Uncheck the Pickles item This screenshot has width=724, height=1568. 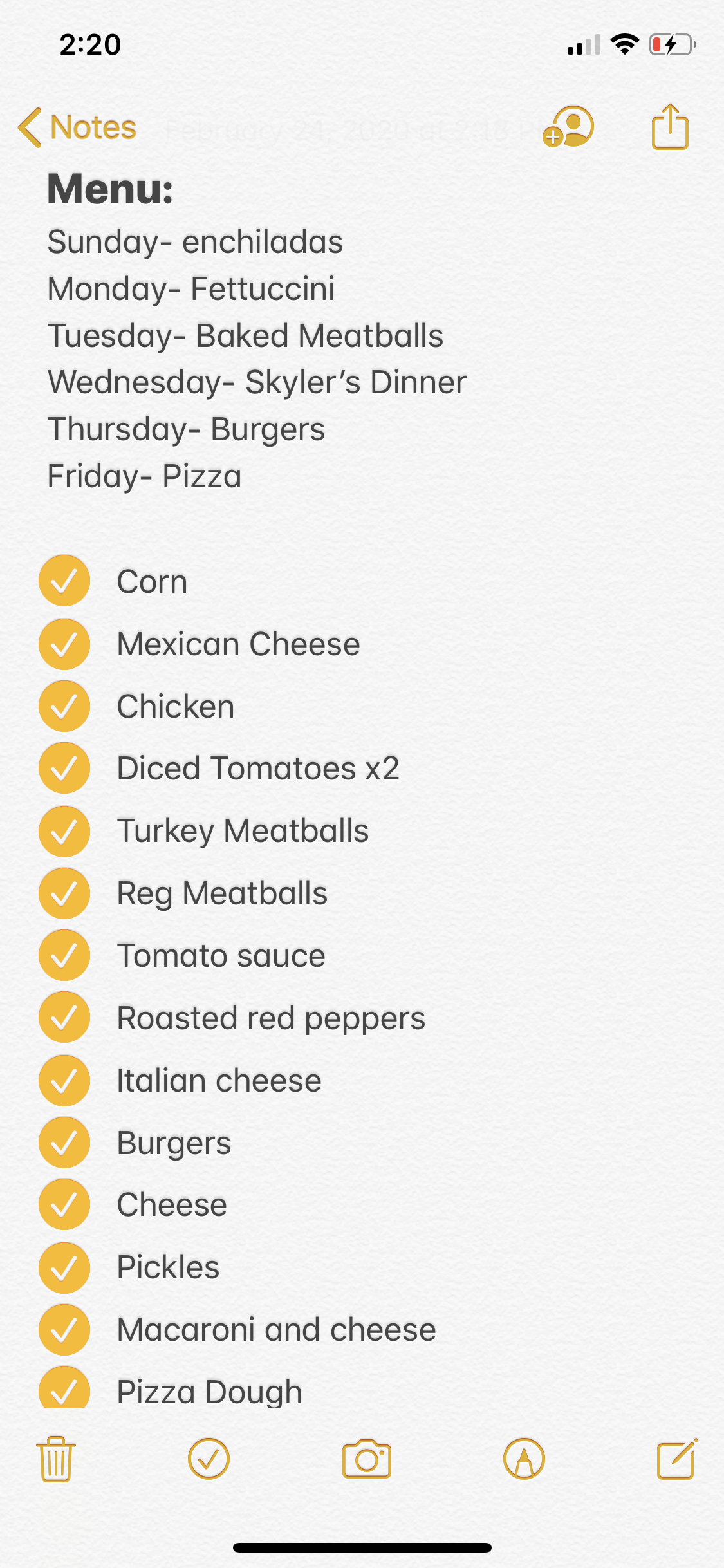[x=64, y=1267]
